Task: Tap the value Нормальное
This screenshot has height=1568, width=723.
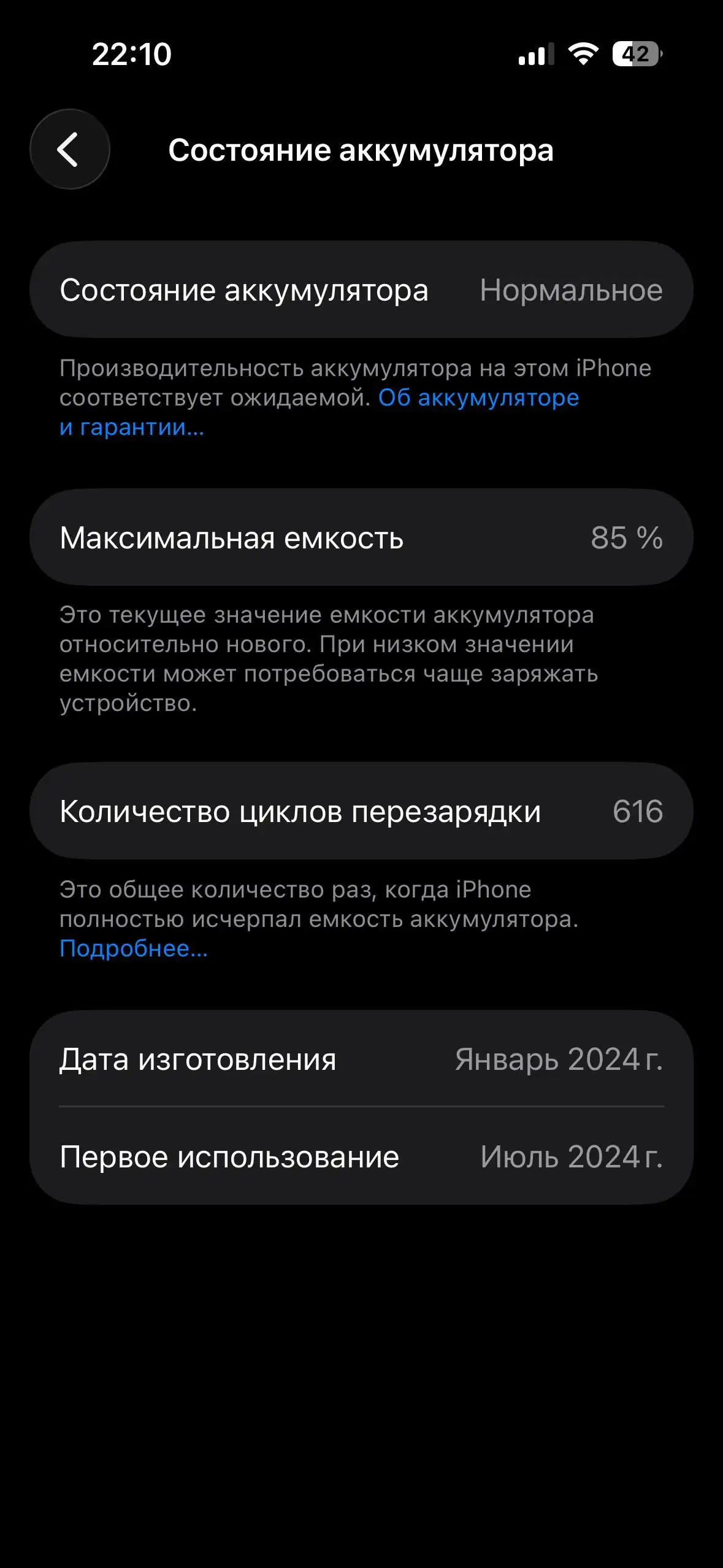Action: [570, 290]
